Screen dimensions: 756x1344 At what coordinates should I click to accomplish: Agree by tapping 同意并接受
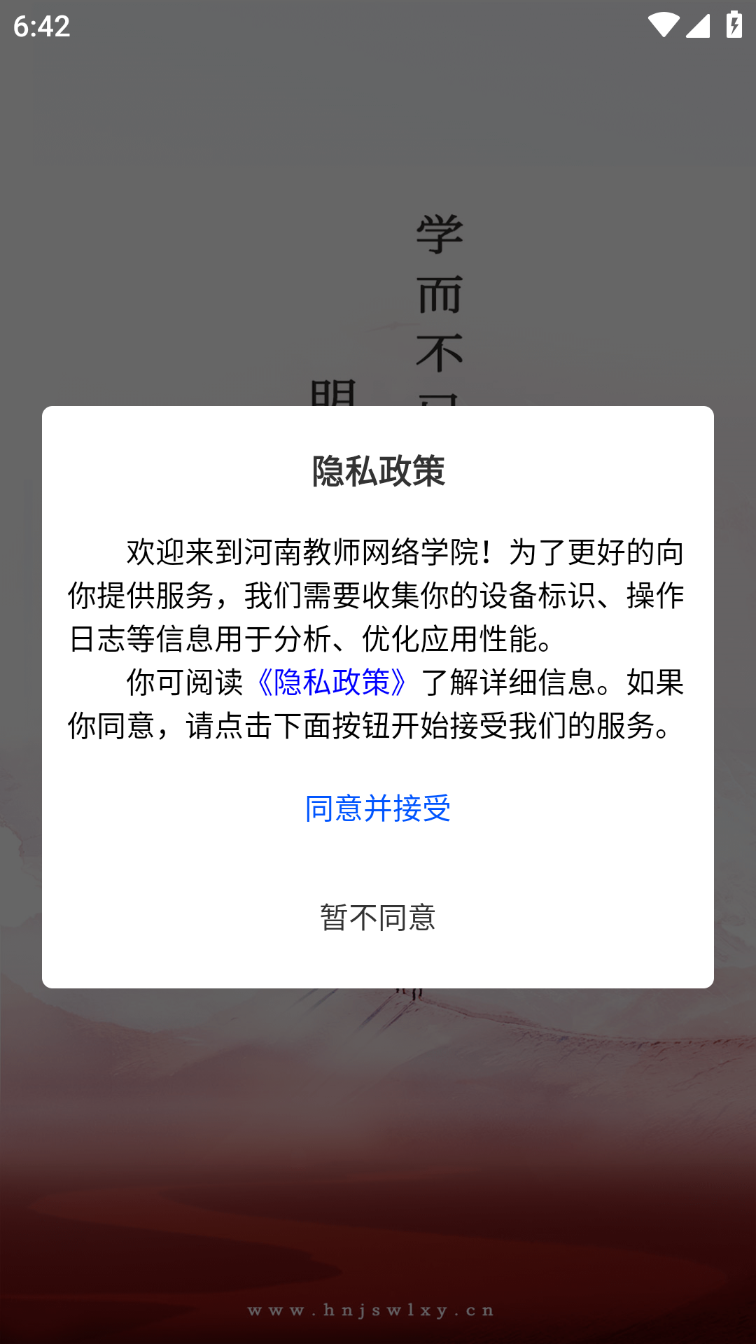378,808
